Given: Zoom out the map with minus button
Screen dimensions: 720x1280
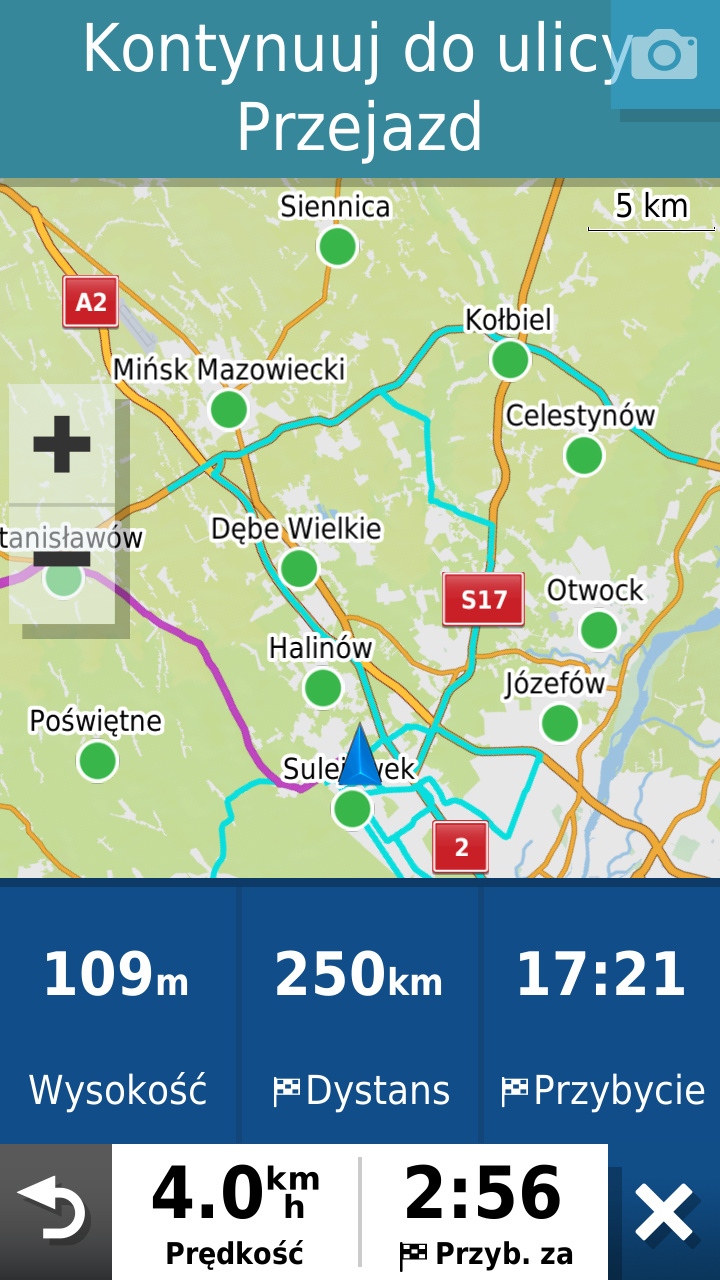Looking at the screenshot, I should click(x=62, y=564).
